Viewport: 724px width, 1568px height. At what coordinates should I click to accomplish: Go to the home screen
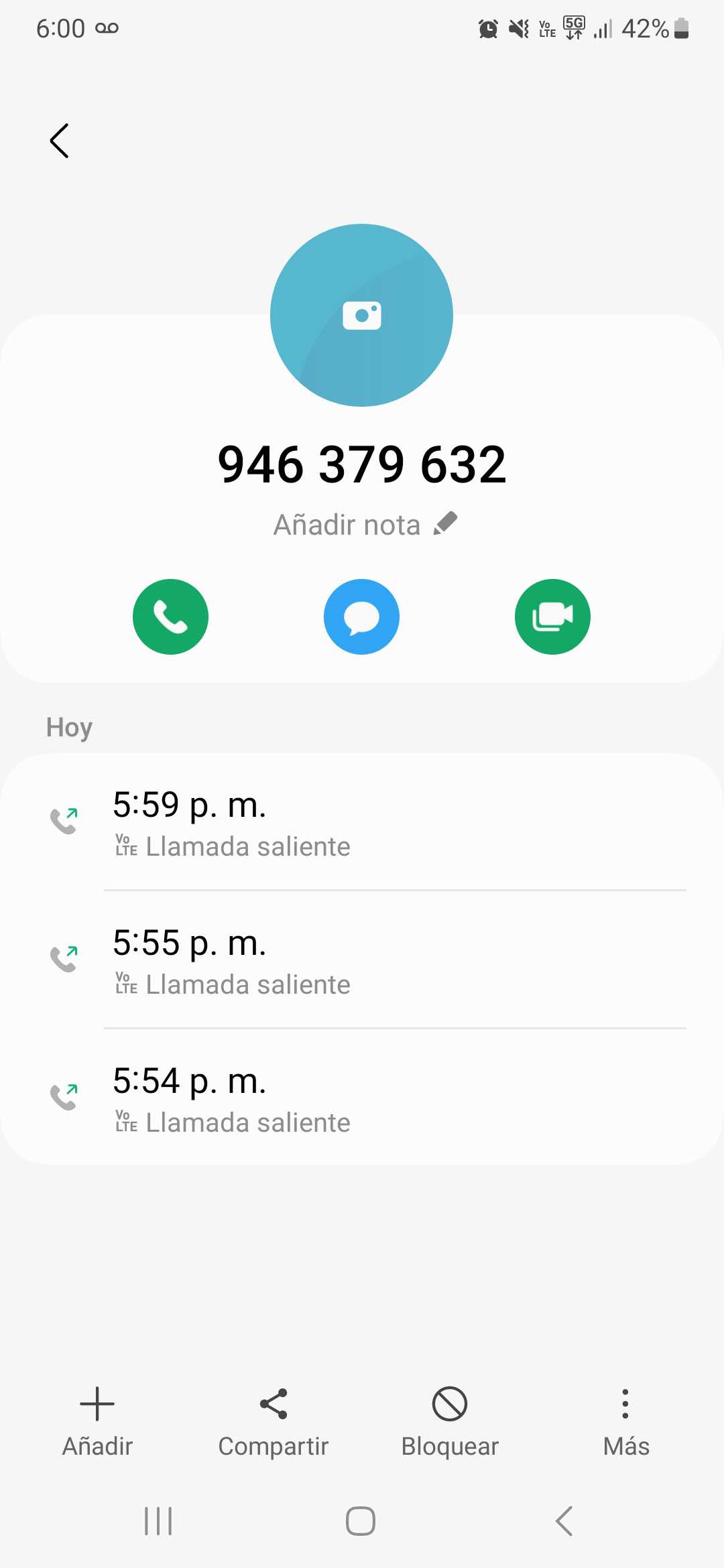pos(361,1520)
